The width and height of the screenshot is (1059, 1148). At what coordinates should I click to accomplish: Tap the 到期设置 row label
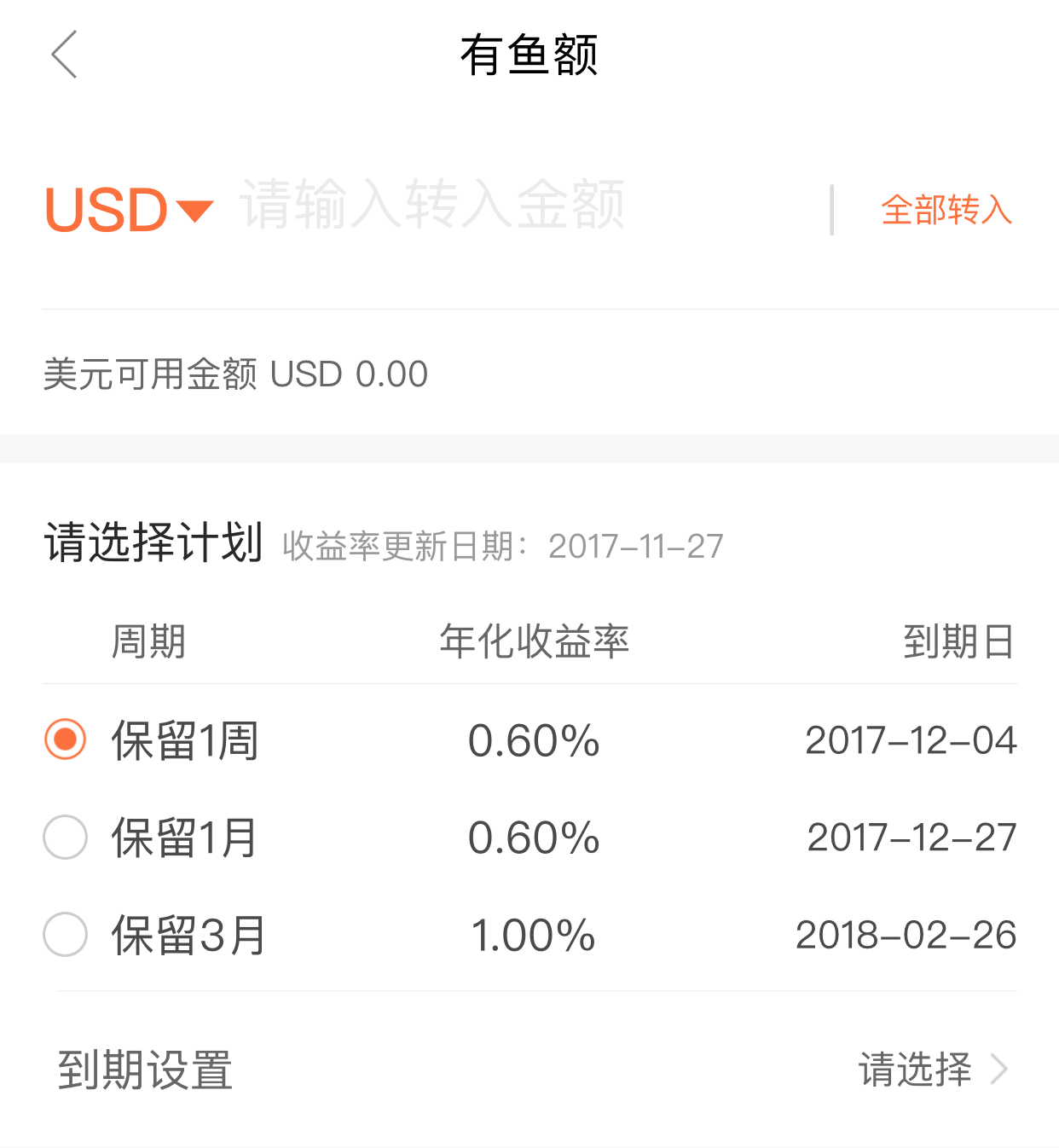[x=145, y=1068]
